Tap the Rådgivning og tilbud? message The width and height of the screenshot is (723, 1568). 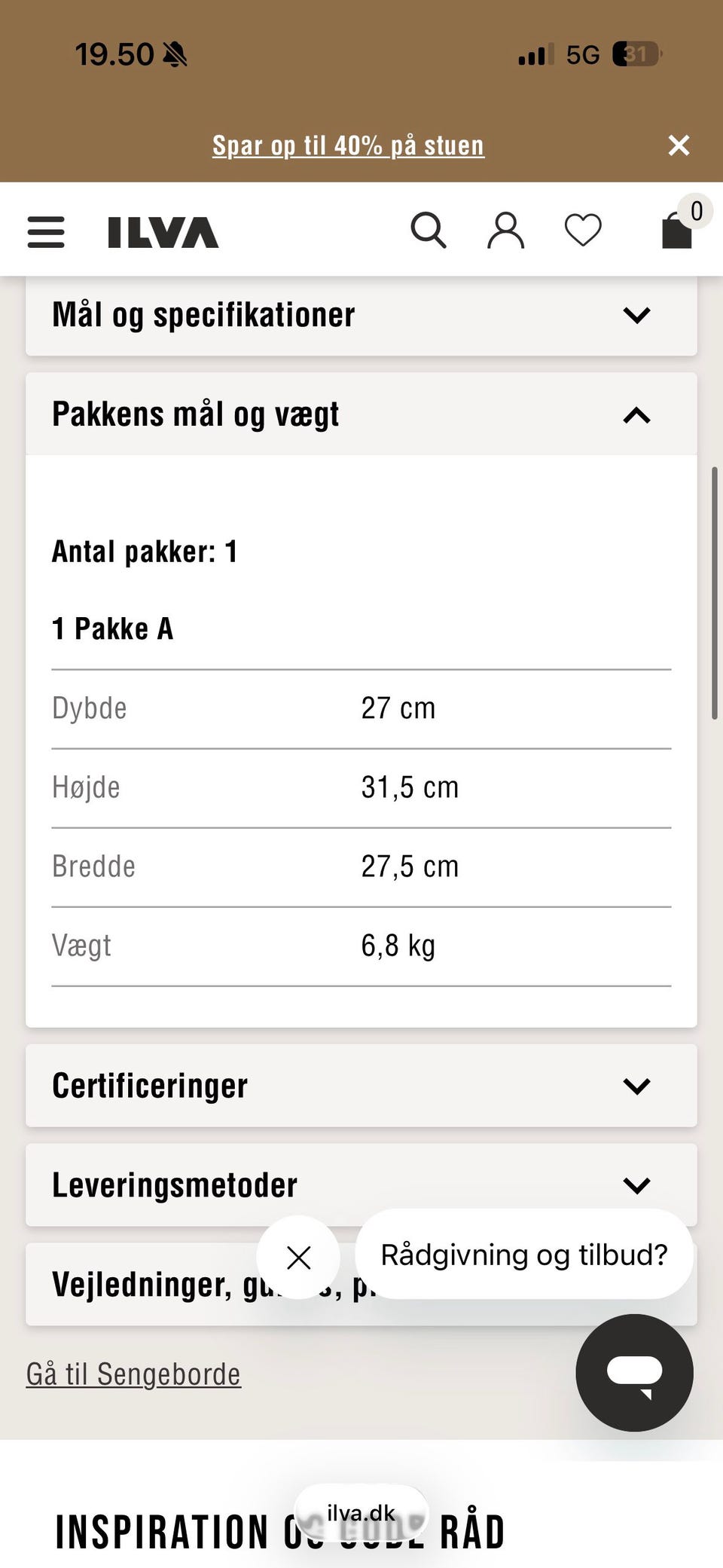(524, 1255)
